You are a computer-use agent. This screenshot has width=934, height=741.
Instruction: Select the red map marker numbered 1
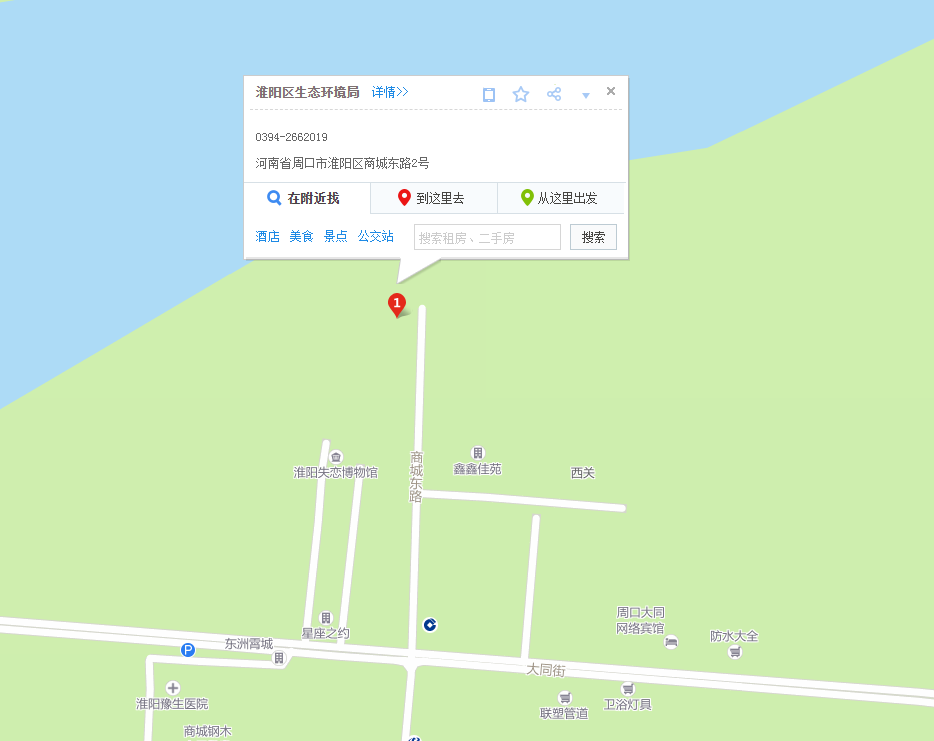click(397, 303)
